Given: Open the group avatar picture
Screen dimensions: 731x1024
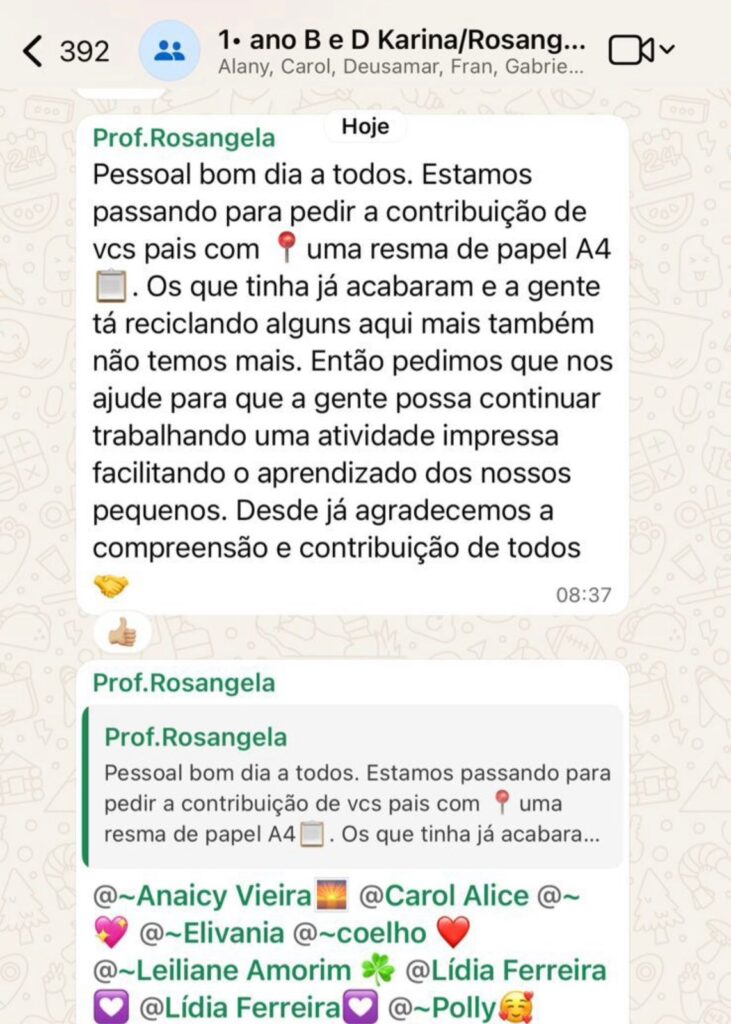Looking at the screenshot, I should [x=169, y=51].
